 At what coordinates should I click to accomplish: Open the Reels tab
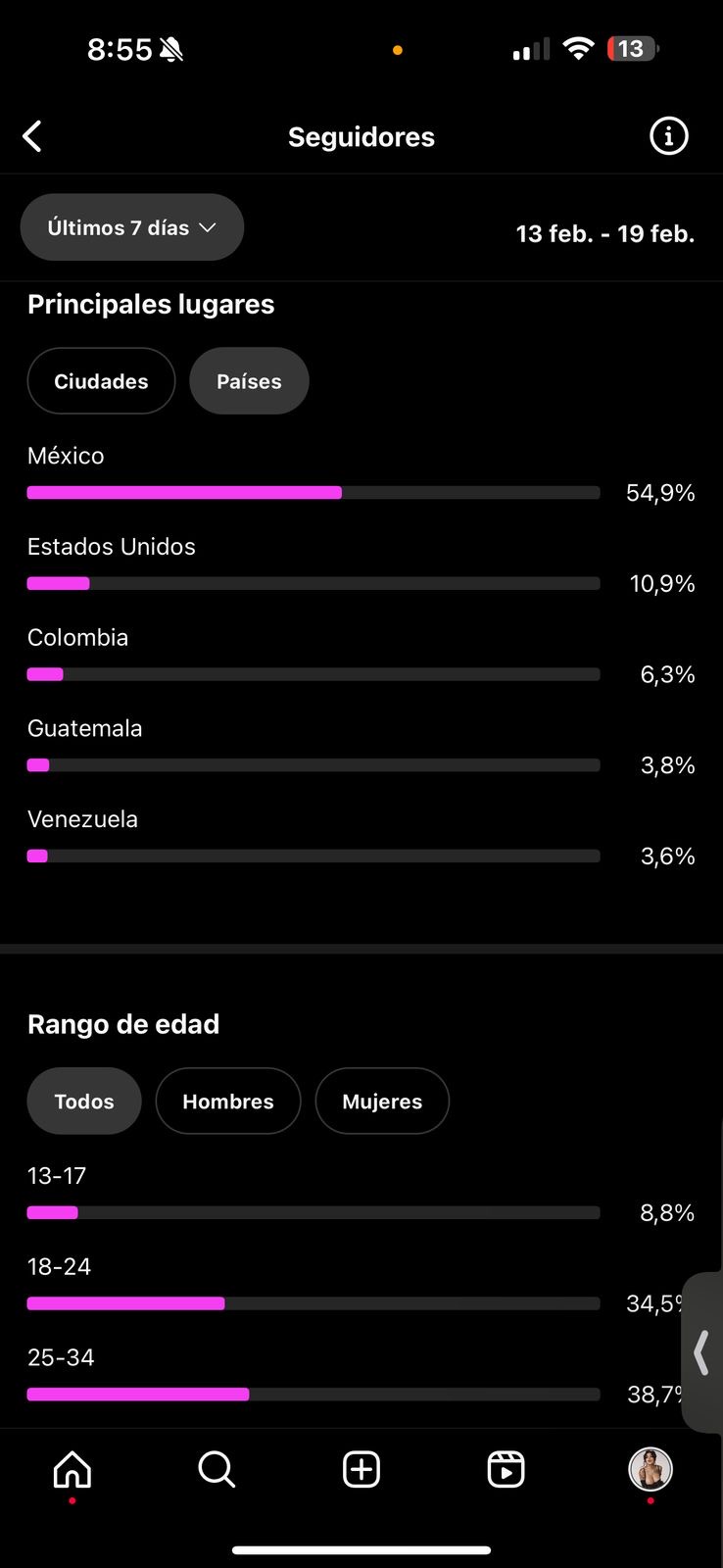click(x=506, y=1469)
